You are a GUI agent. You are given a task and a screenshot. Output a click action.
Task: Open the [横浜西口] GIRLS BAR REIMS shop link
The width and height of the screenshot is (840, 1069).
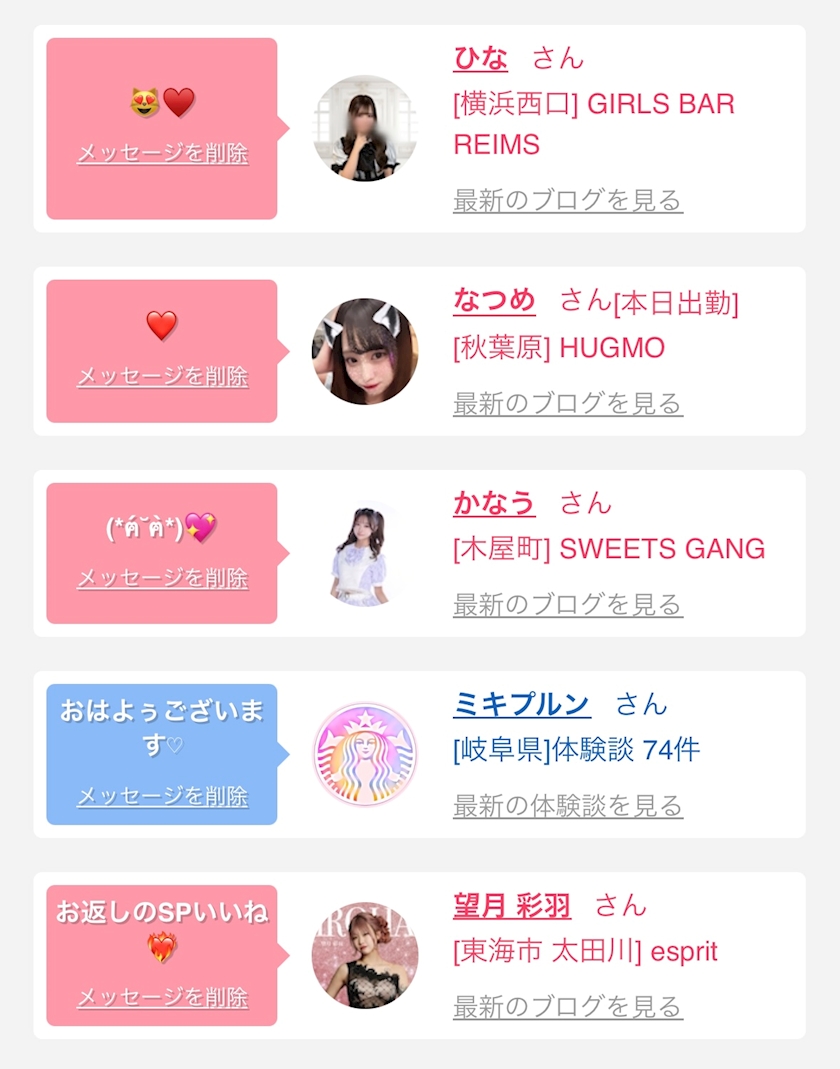[594, 124]
